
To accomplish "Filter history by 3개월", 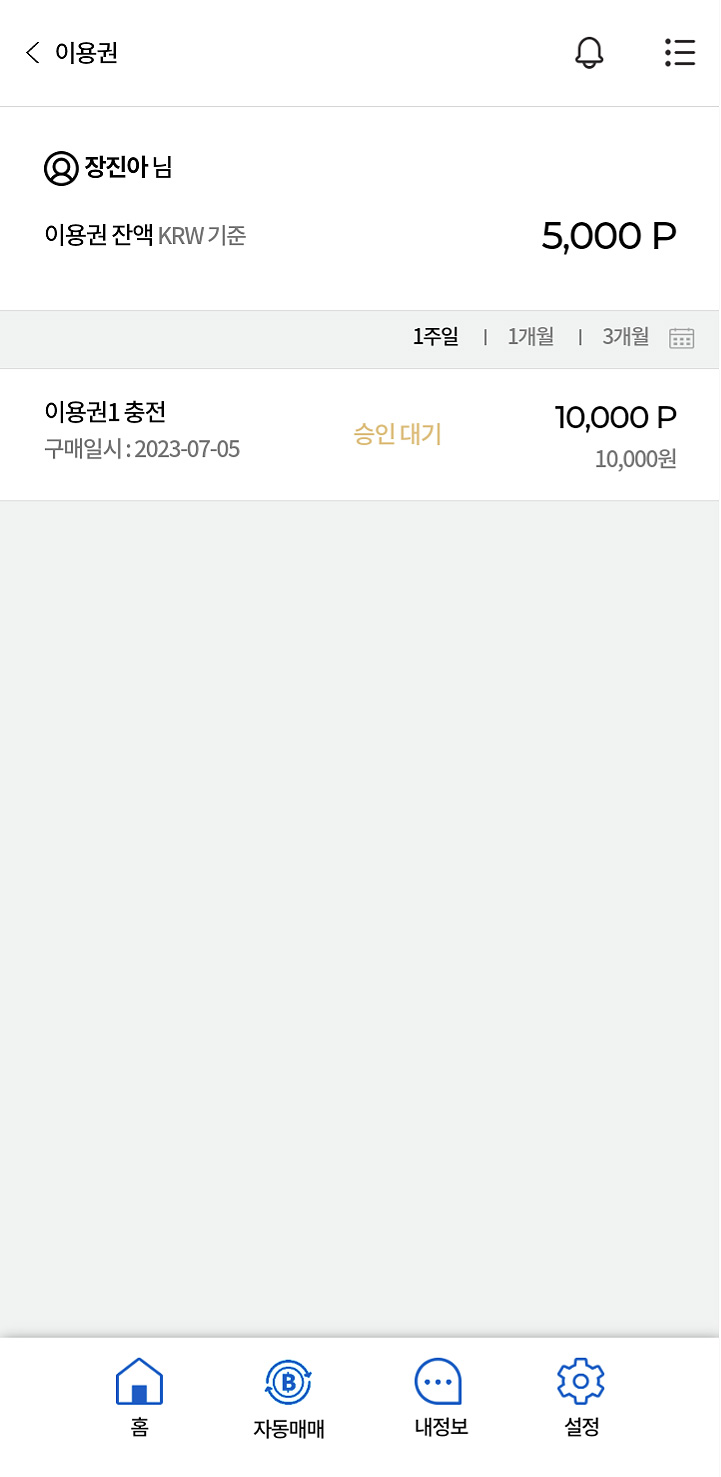I will coord(625,337).
